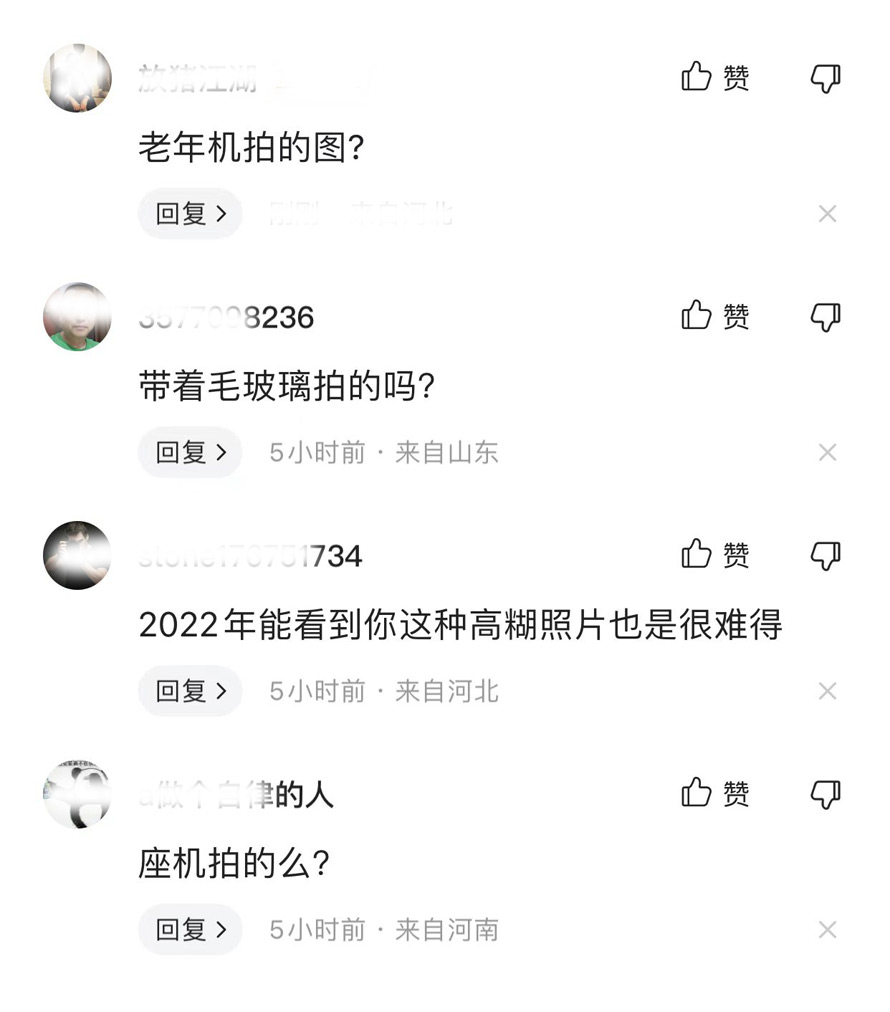890x1012 pixels.
Task: Reply to the comment from 河北
Action: click(189, 691)
